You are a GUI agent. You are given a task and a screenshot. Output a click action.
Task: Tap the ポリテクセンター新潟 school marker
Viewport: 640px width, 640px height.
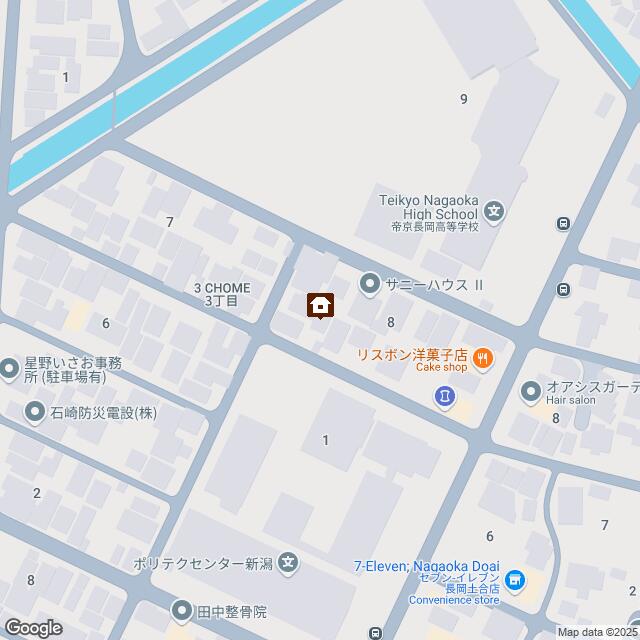pos(288,563)
